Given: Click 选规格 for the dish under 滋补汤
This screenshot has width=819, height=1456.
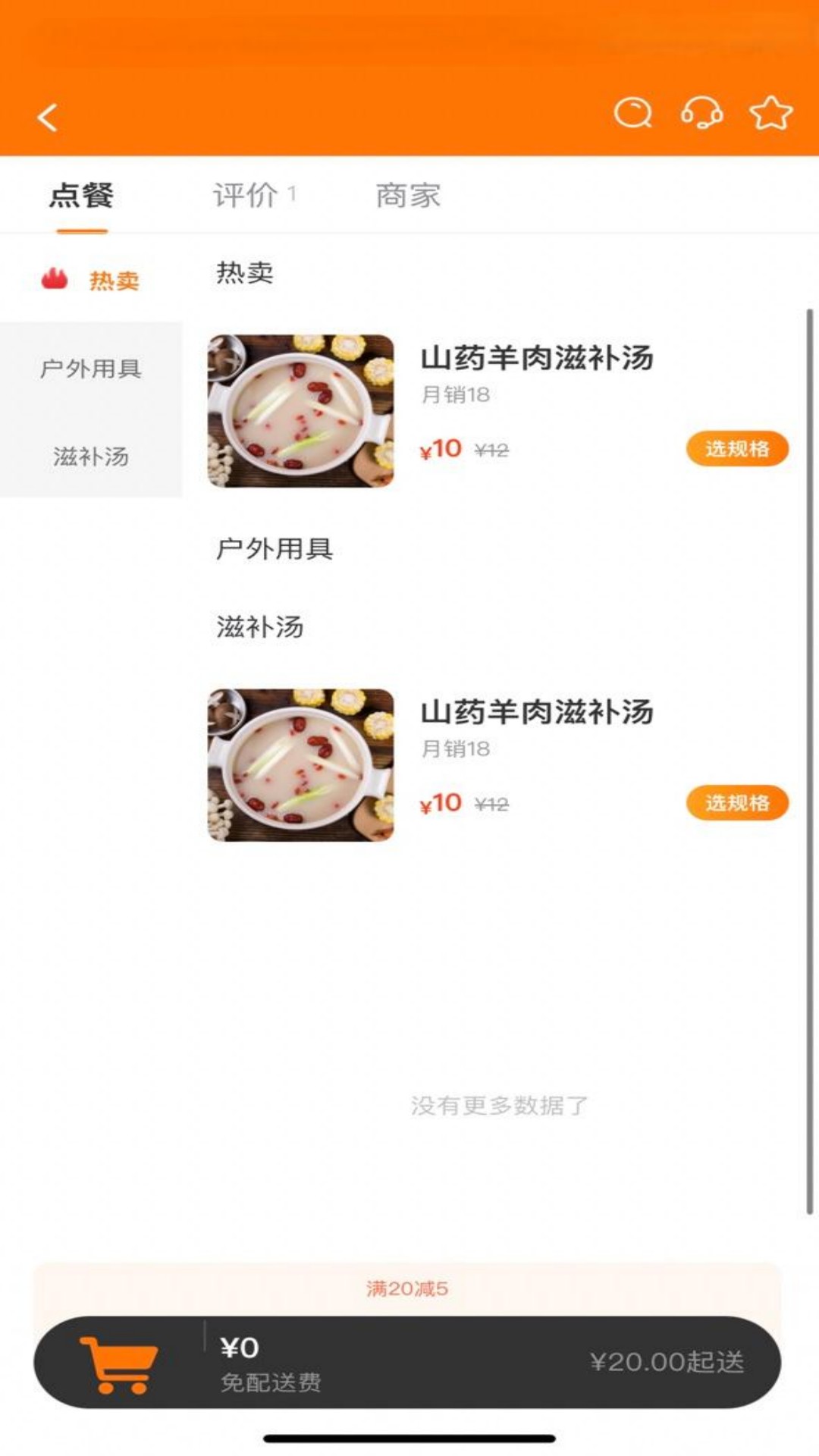Looking at the screenshot, I should coord(736,804).
